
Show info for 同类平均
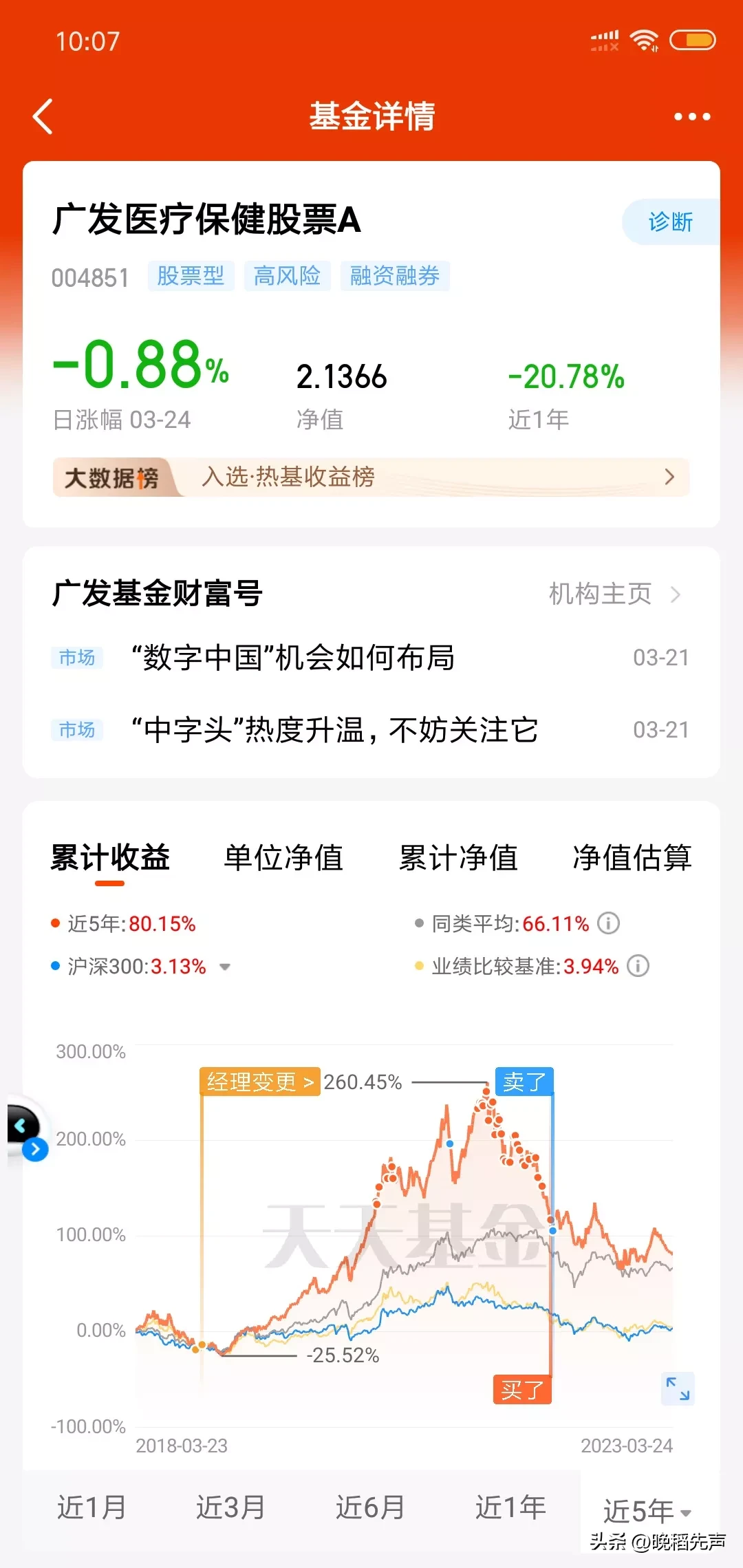tap(608, 923)
